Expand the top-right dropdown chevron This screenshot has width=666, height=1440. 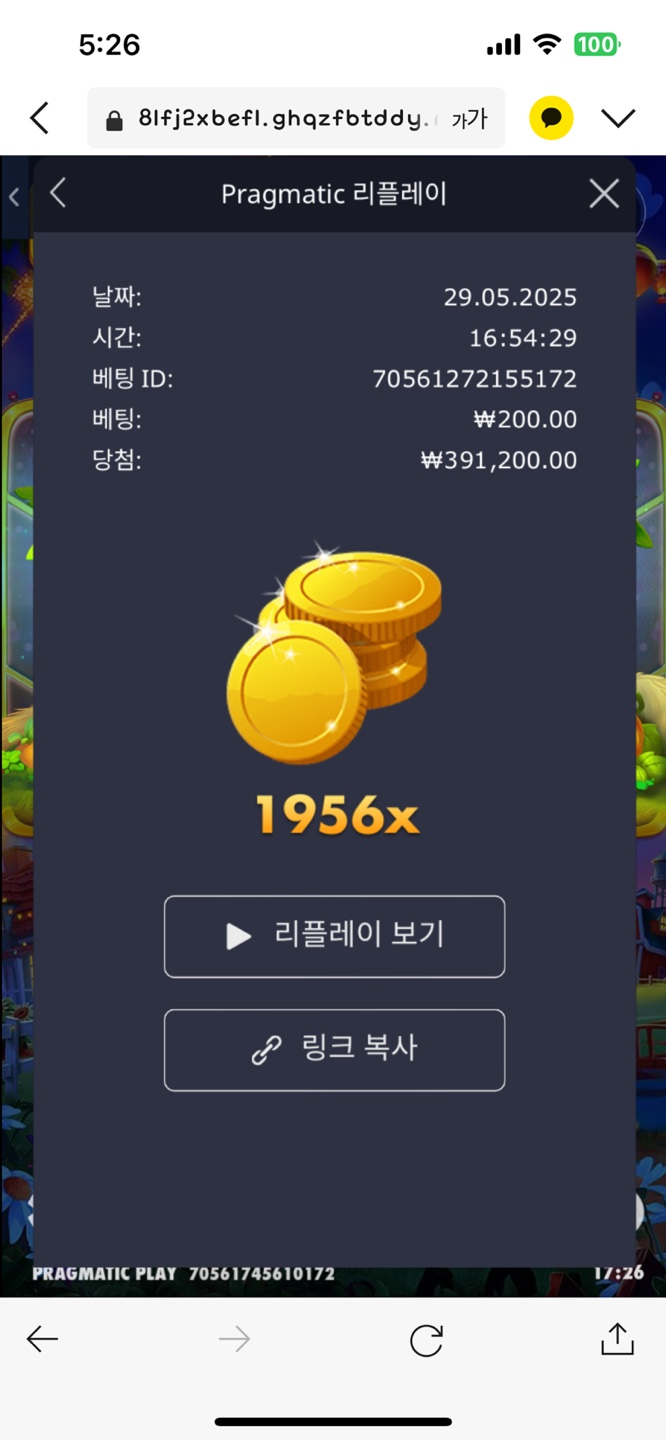[618, 119]
